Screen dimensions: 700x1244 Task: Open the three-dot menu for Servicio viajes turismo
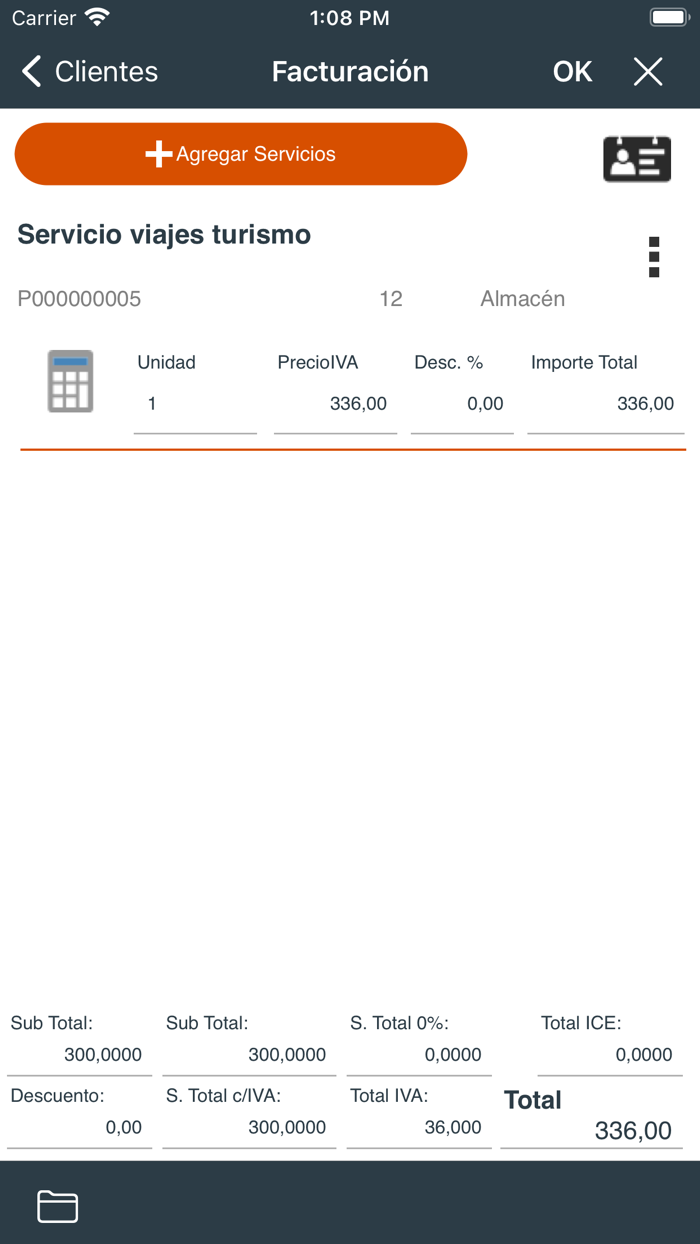(654, 257)
